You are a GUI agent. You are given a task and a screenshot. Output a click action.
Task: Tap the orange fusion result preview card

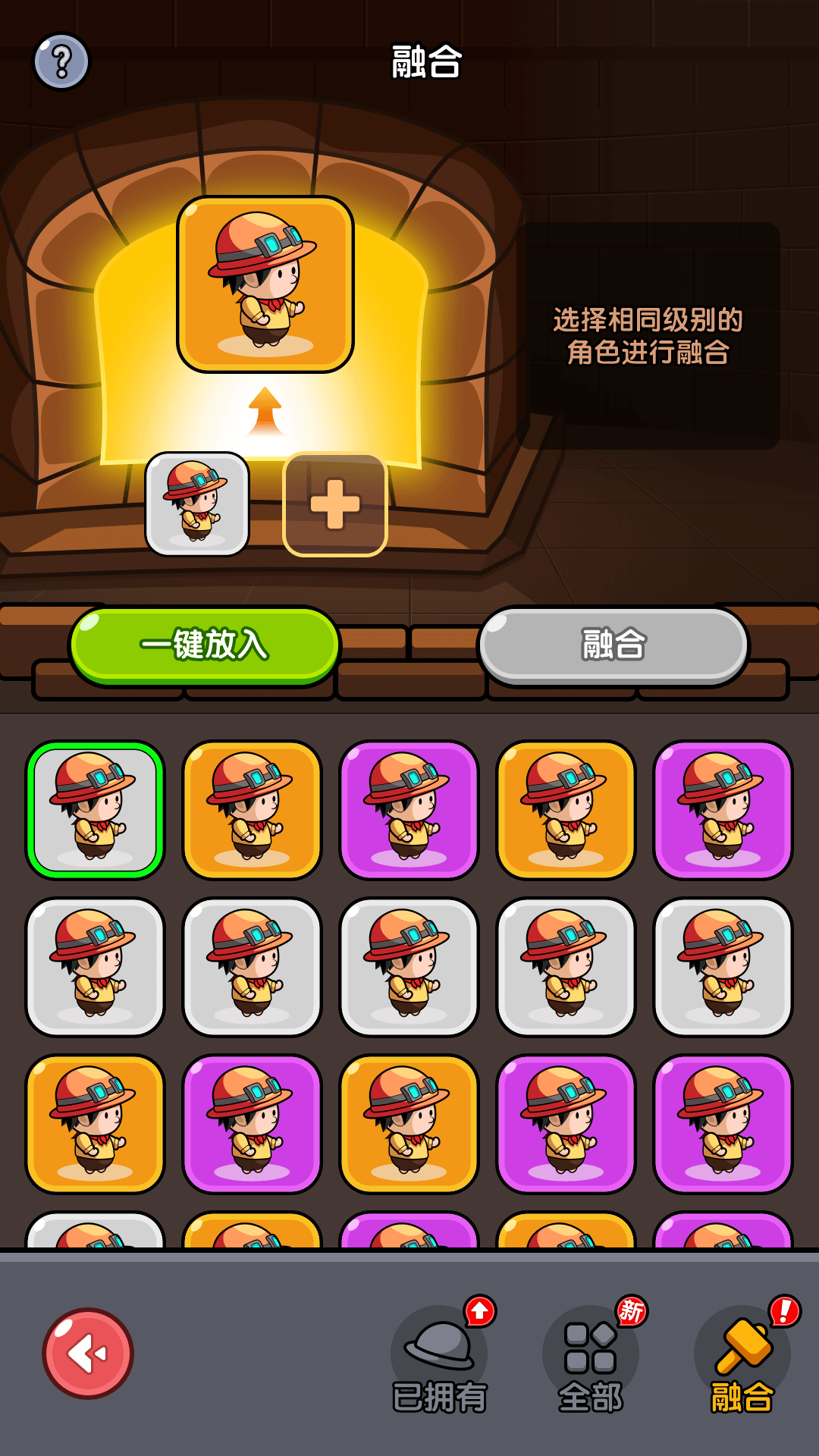265,284
